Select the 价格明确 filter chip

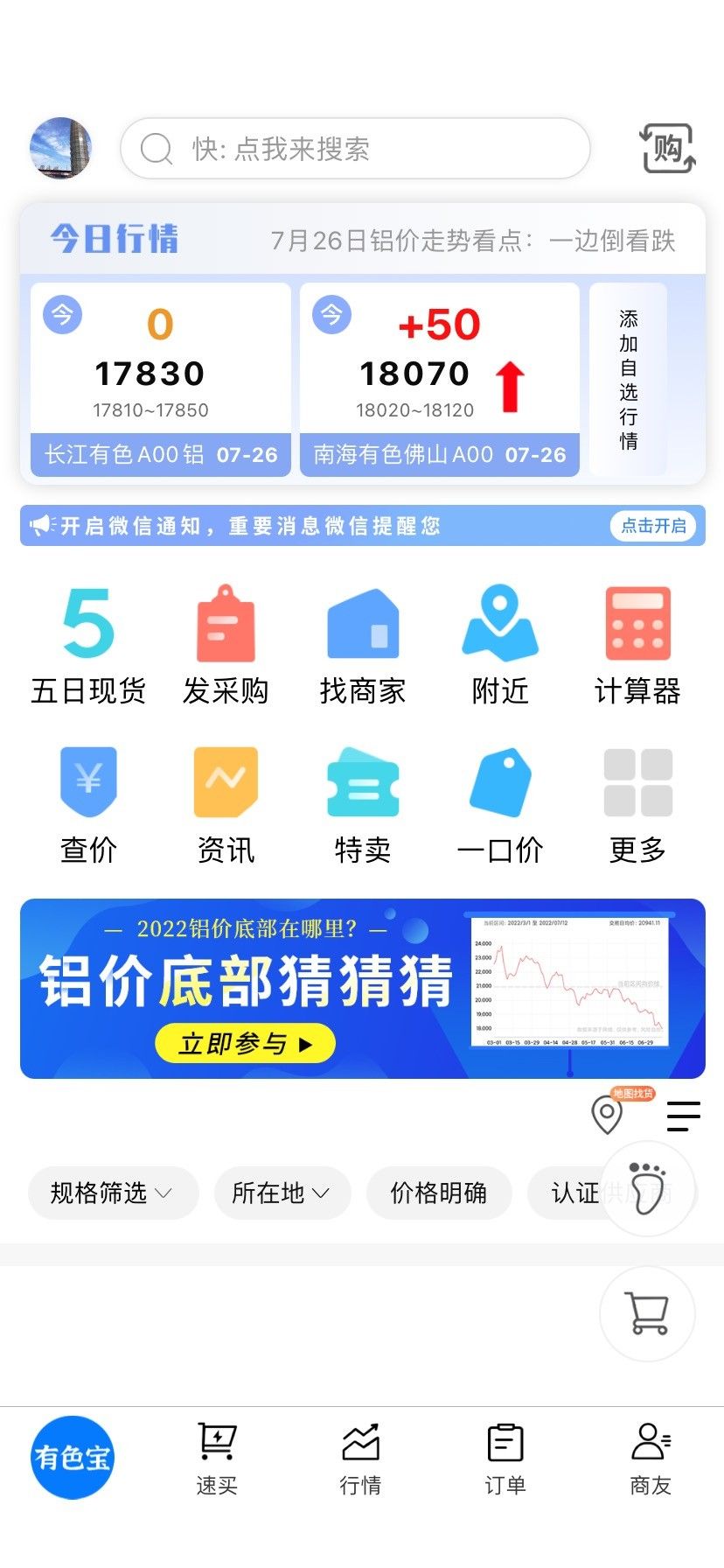pos(439,1193)
